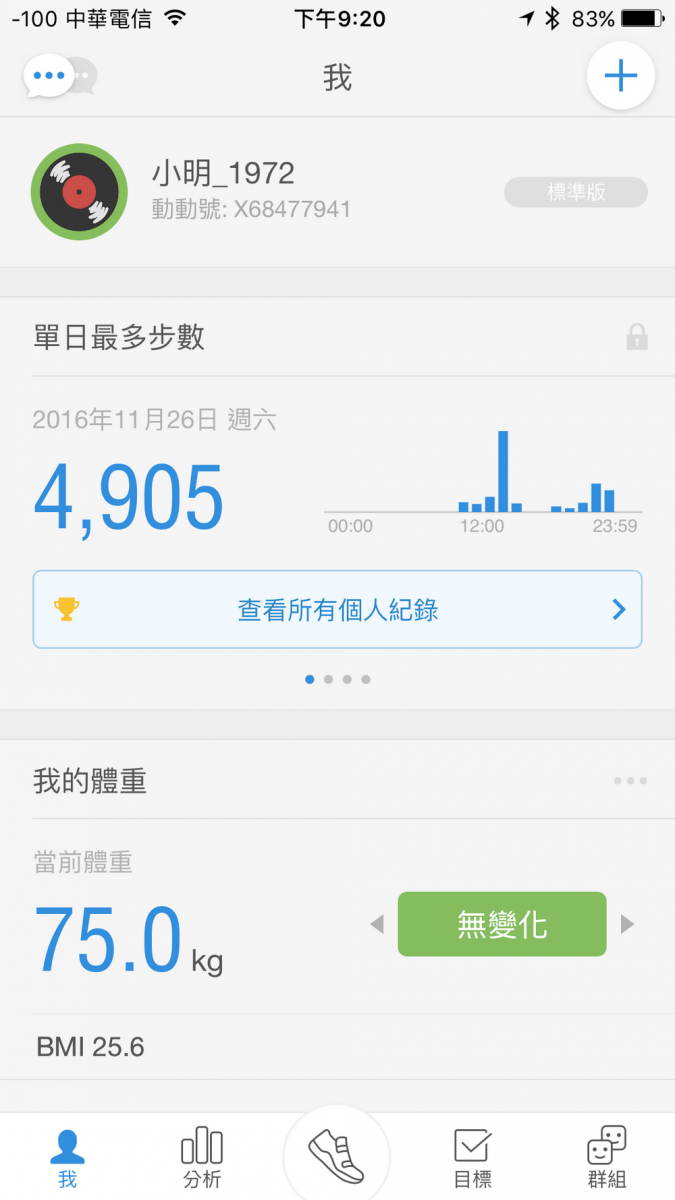The width and height of the screenshot is (675, 1200).
Task: Tap the blue plus add button
Action: click(620, 76)
